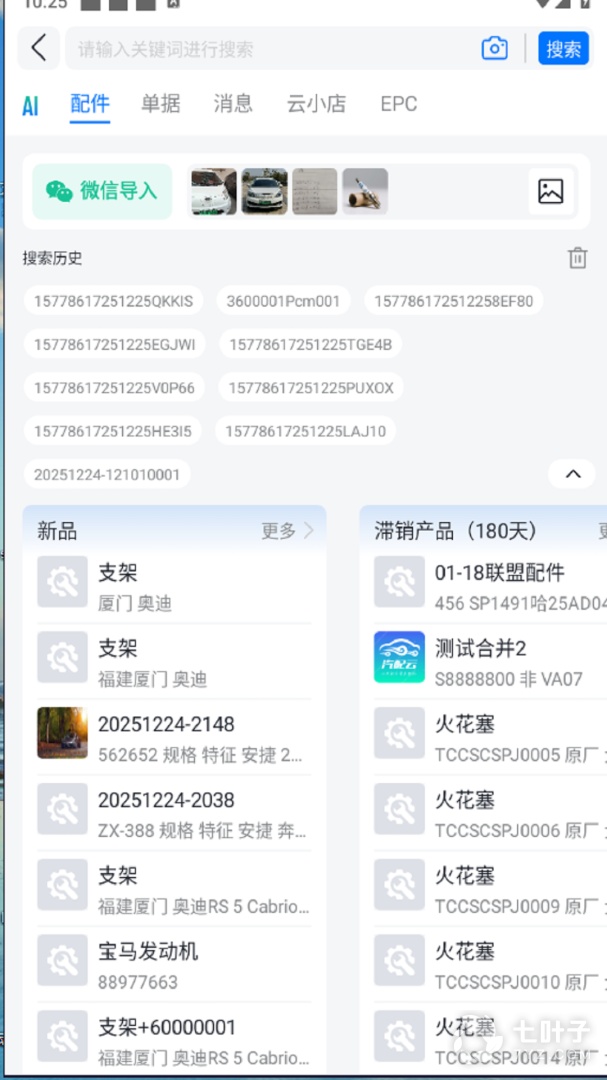Screen dimensions: 607x1080
Task: Go back using the arrow icon
Action: (39, 48)
